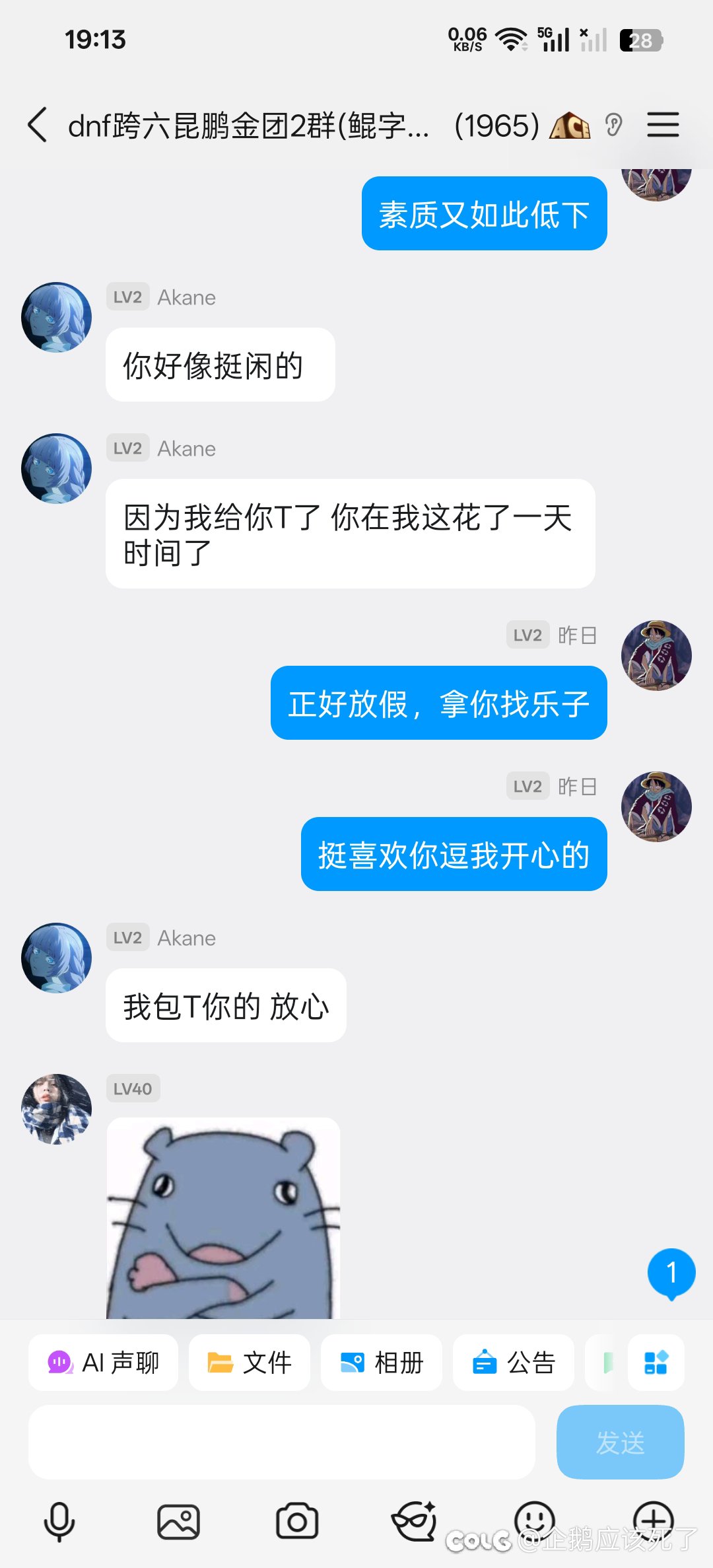Open the group 相册 album
This screenshot has width=713, height=1568.
[381, 1362]
